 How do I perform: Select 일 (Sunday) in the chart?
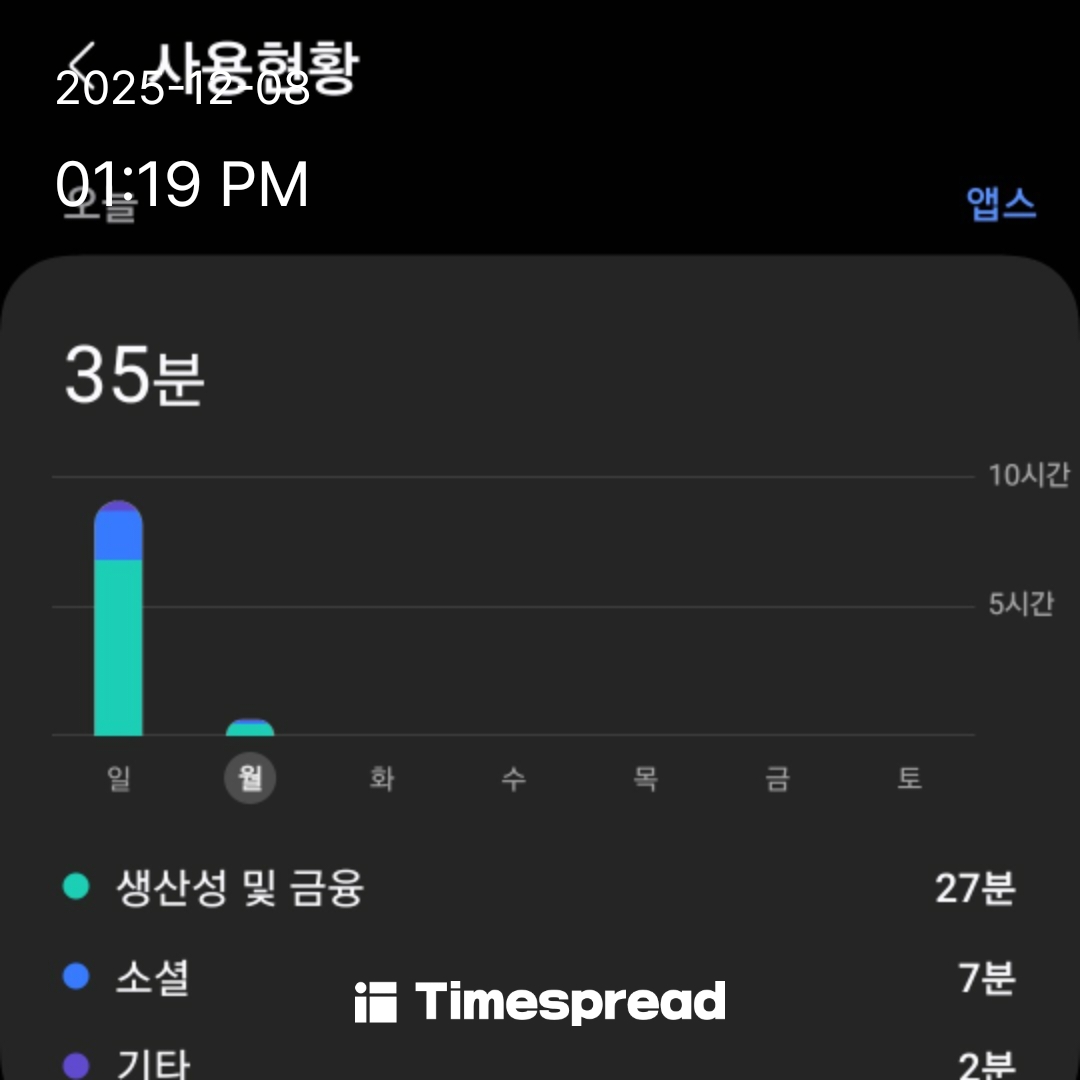click(118, 778)
